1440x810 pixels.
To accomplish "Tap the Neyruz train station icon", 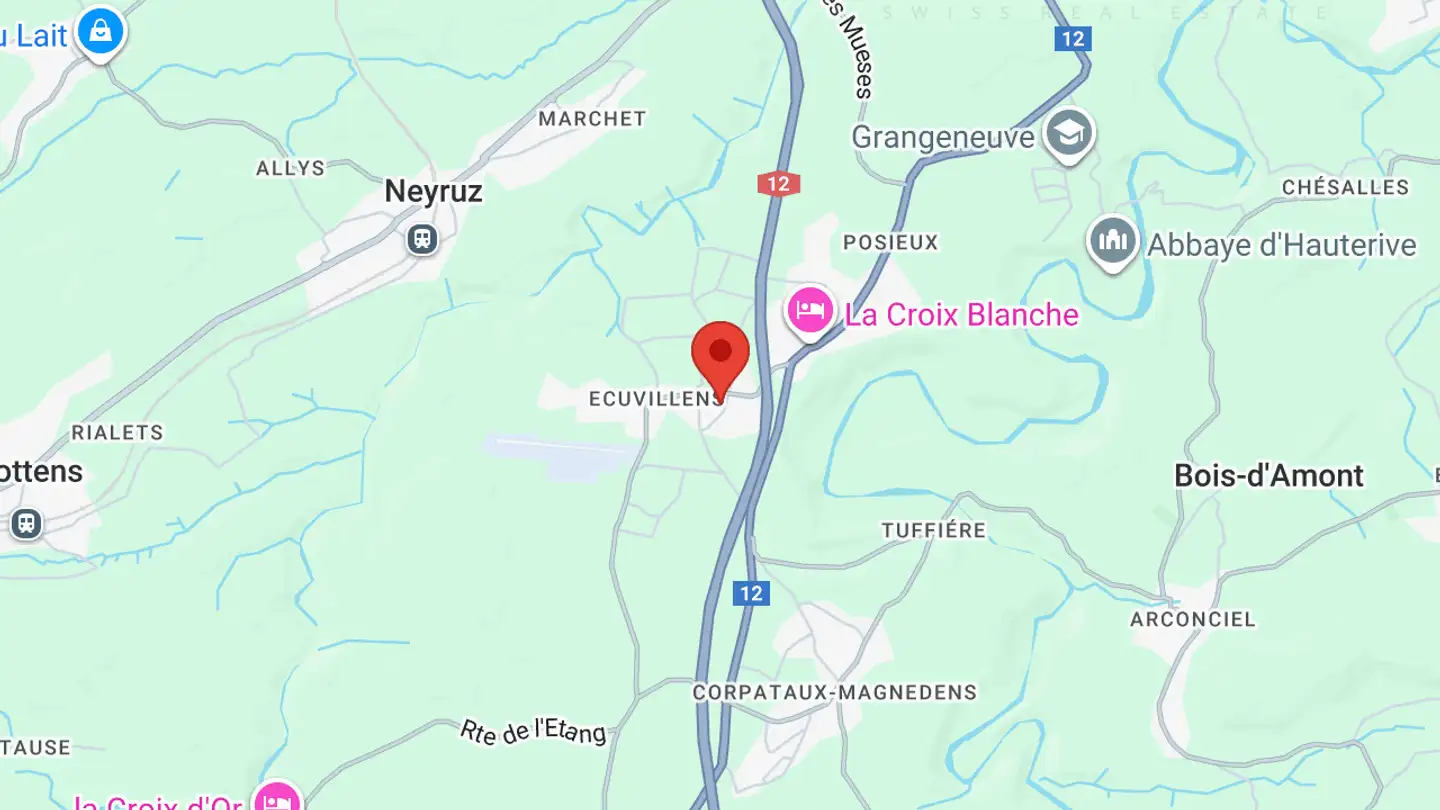I will (423, 239).
